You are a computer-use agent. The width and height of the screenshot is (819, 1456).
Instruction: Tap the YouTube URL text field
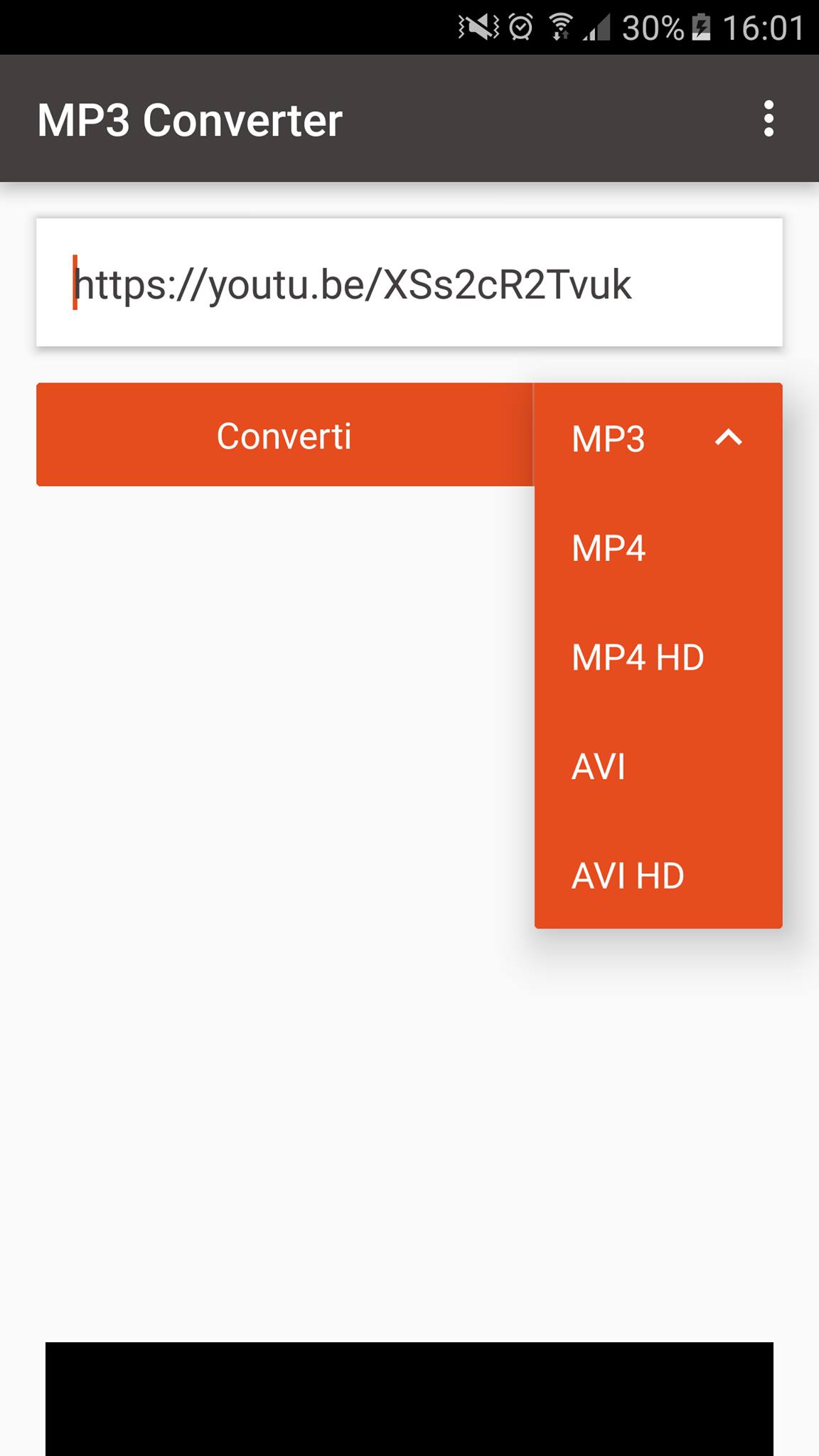409,283
